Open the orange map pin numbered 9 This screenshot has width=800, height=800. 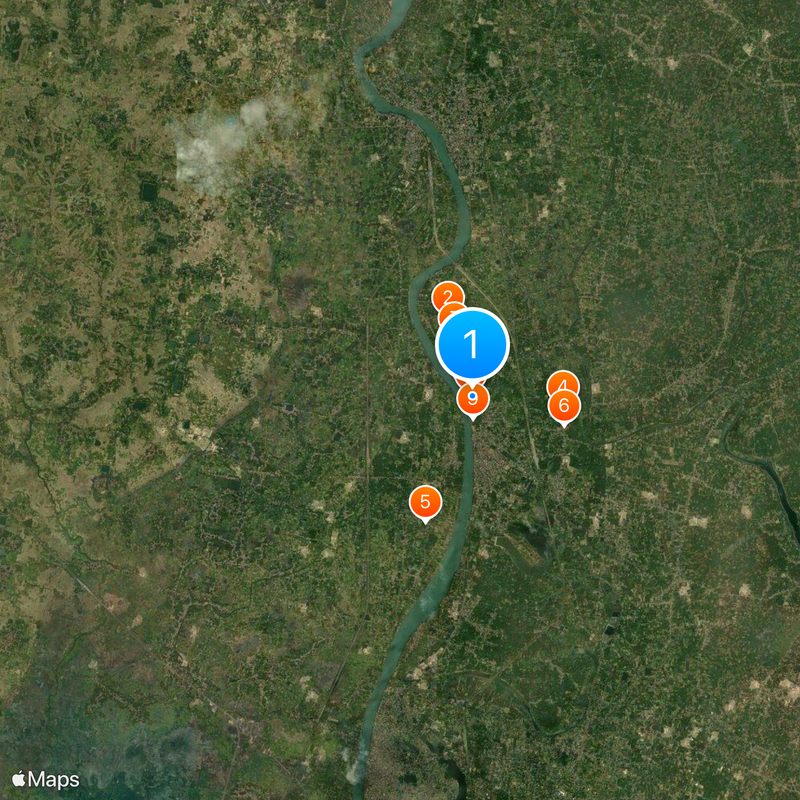tap(473, 402)
